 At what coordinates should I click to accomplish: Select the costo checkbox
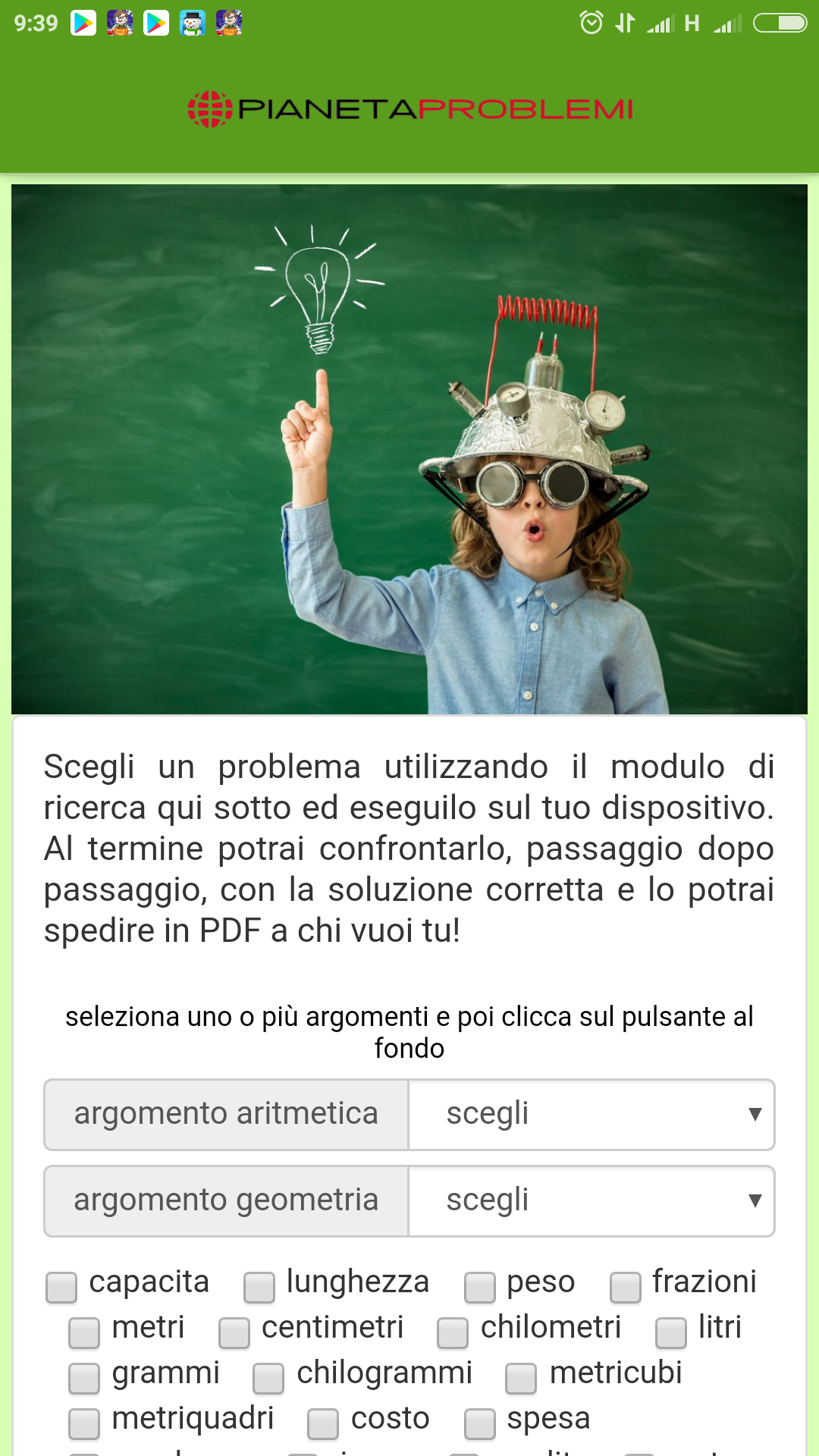(323, 1423)
